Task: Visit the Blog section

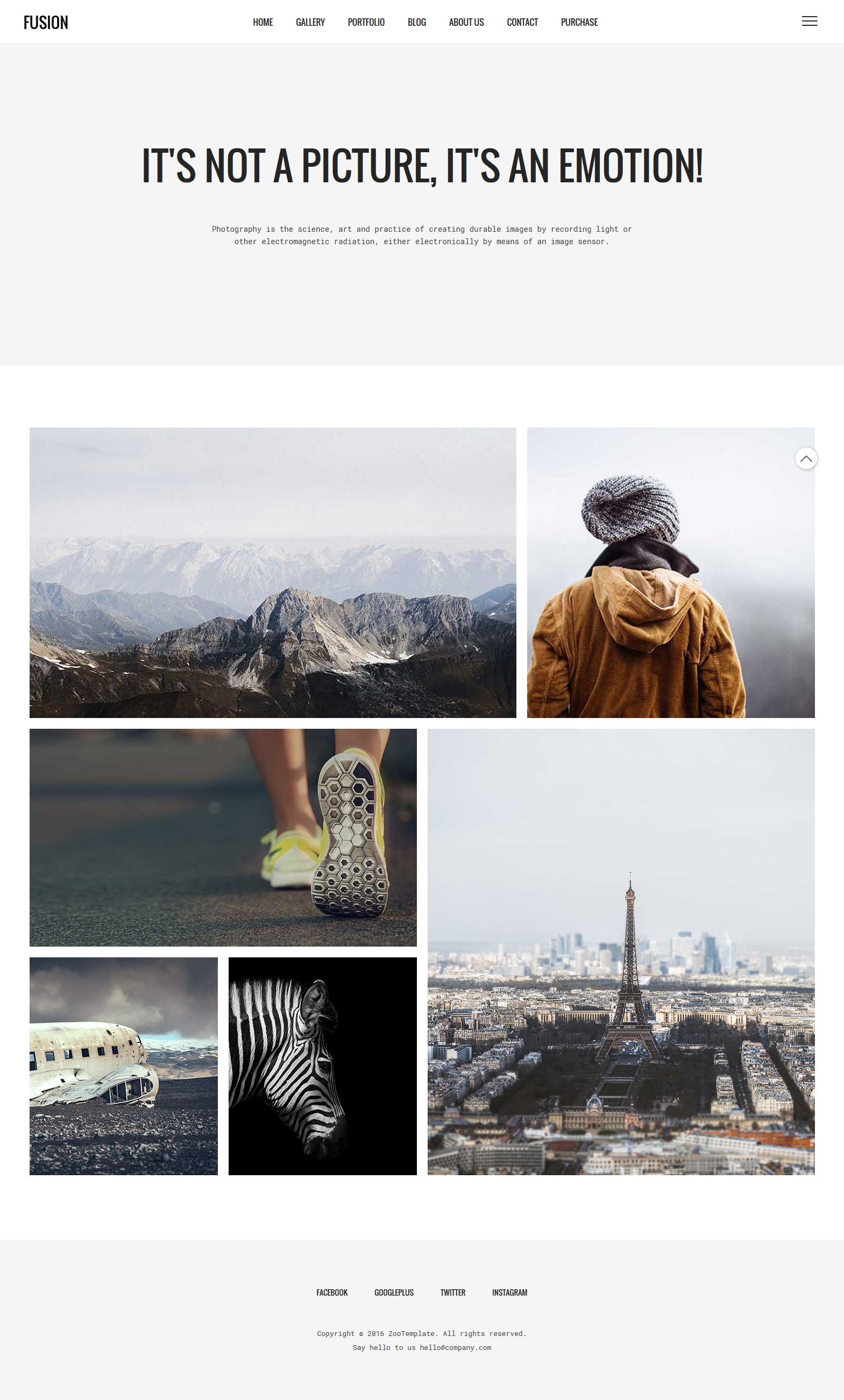Action: coord(416,22)
